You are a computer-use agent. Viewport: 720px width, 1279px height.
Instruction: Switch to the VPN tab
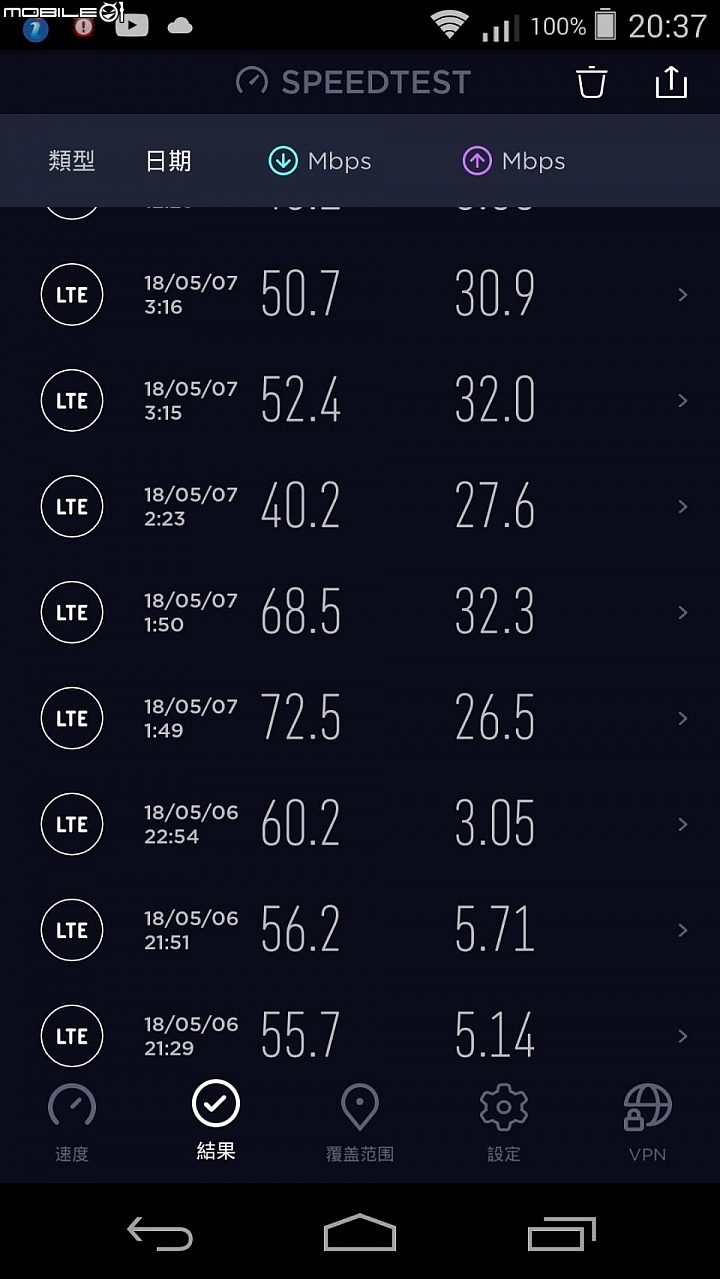coord(648,1122)
